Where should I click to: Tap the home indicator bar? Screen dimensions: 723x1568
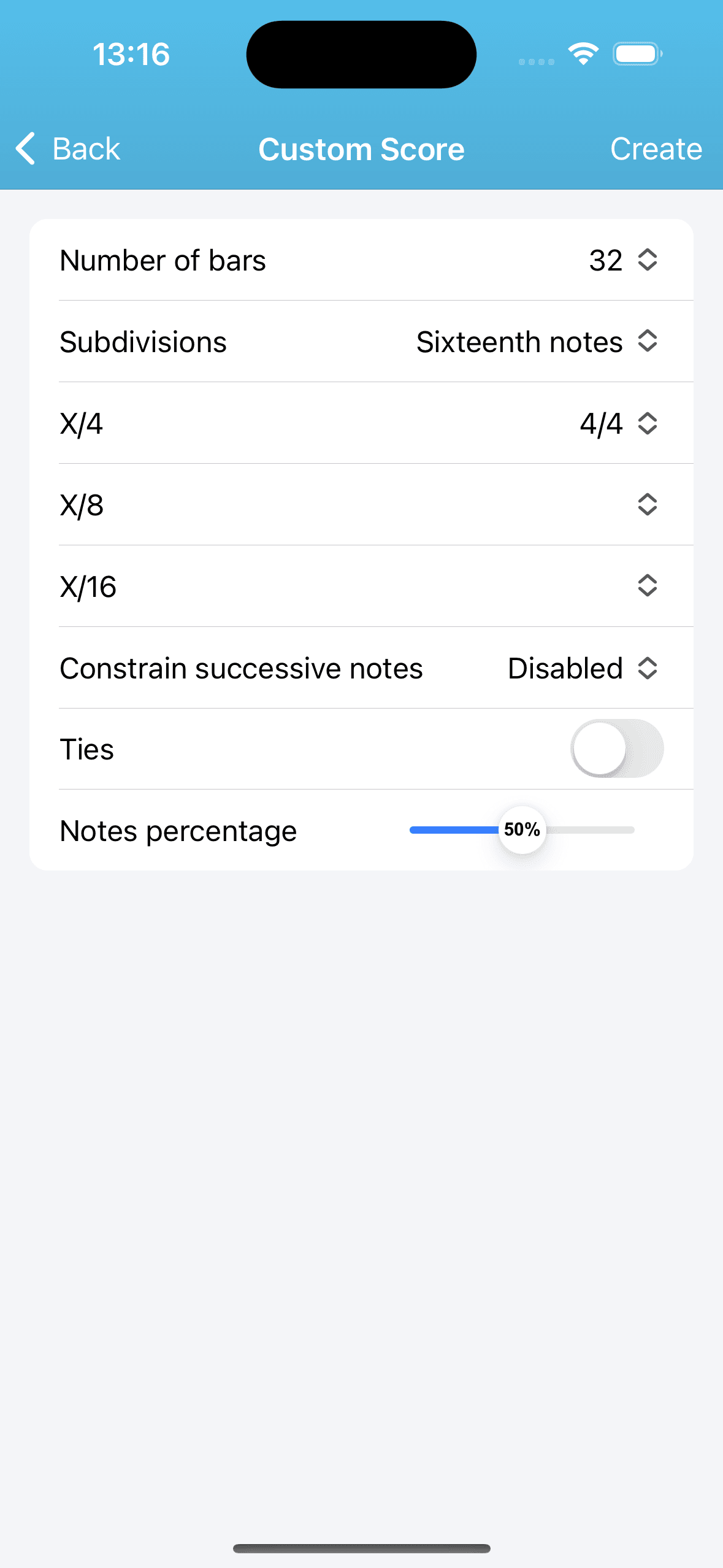pyautogui.click(x=361, y=1547)
